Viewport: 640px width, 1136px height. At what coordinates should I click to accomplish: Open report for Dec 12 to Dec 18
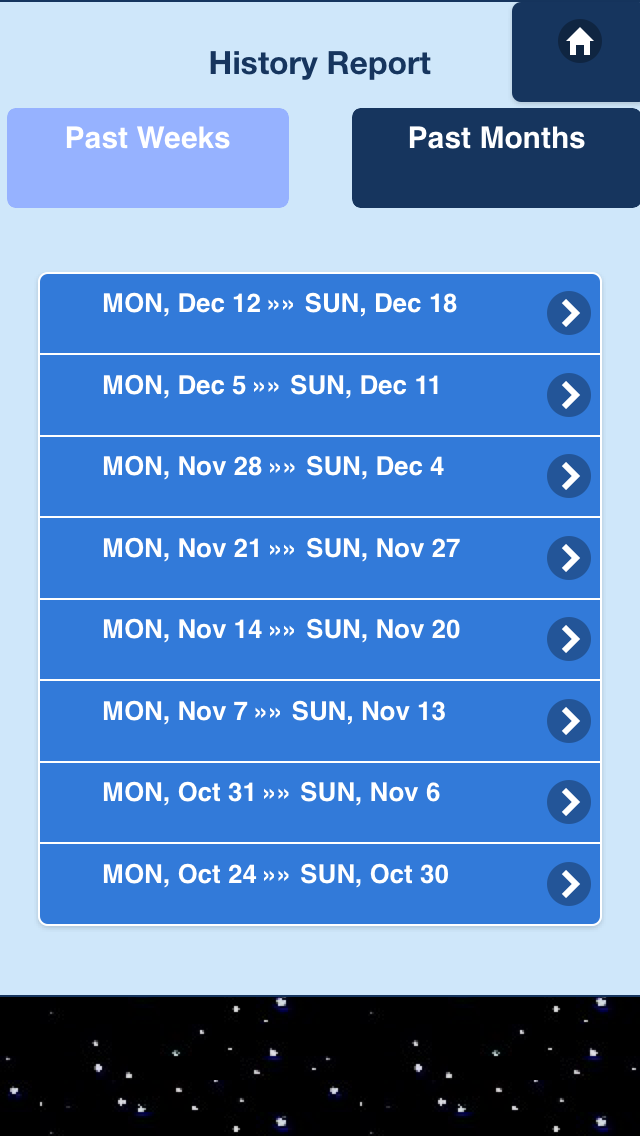tap(320, 313)
